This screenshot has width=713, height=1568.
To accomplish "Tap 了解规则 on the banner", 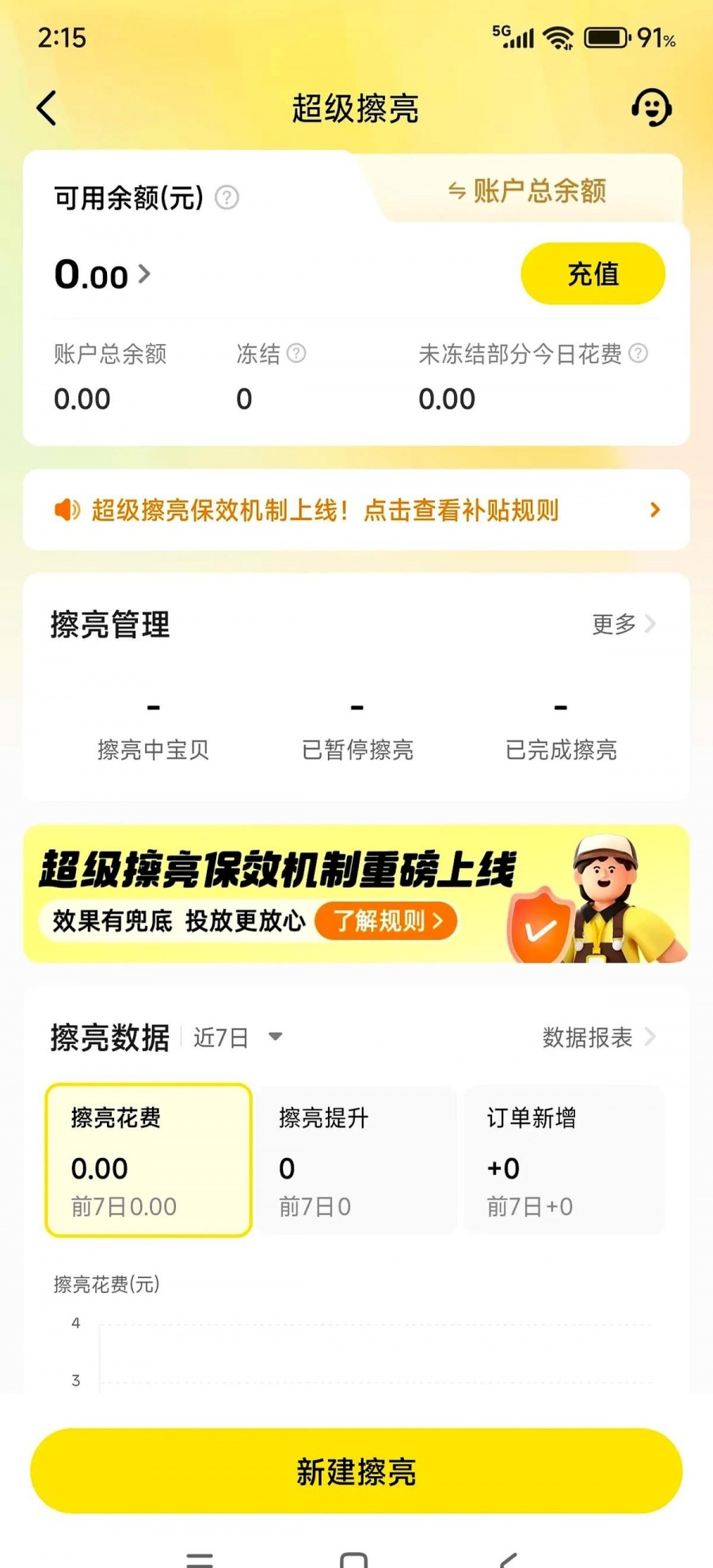I will tap(387, 921).
